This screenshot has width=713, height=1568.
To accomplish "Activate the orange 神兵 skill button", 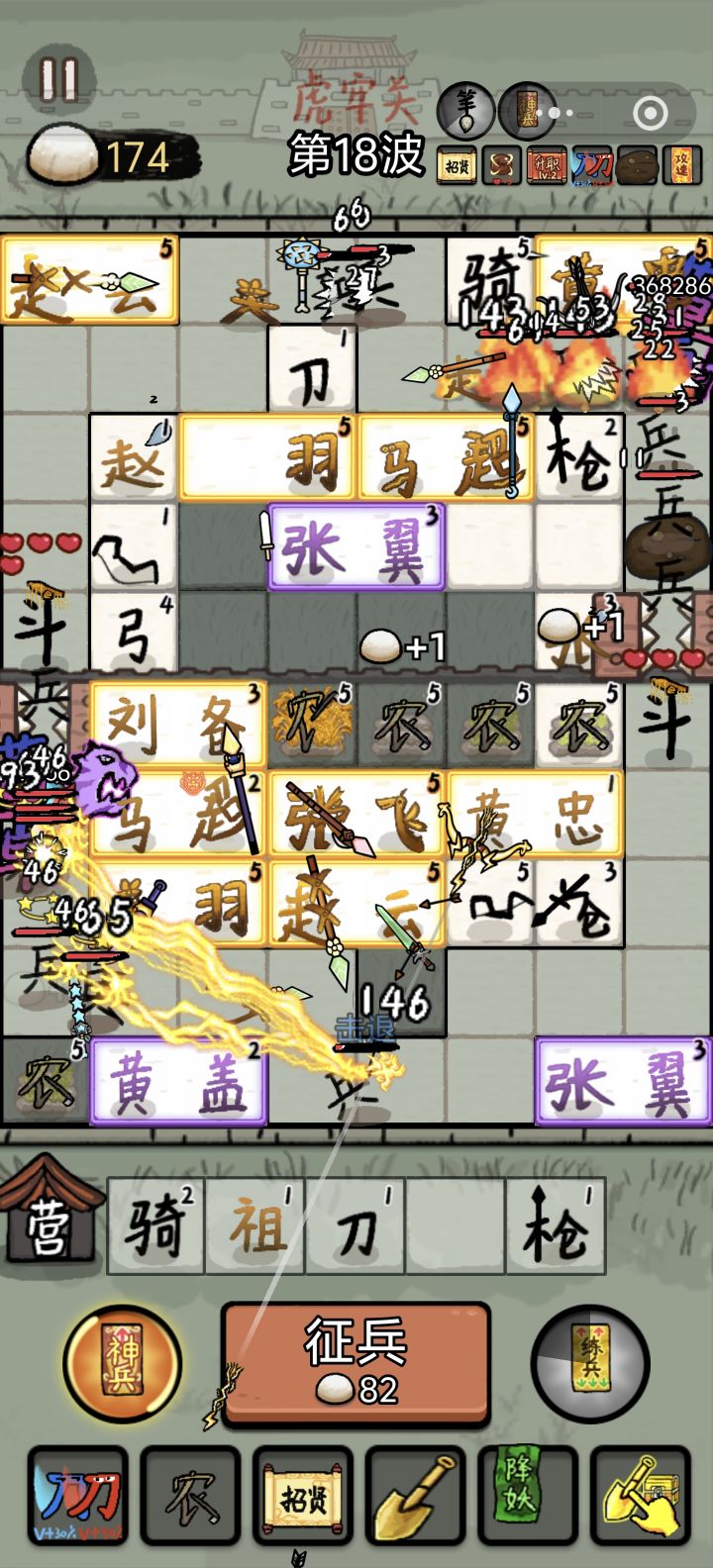I will (122, 1363).
